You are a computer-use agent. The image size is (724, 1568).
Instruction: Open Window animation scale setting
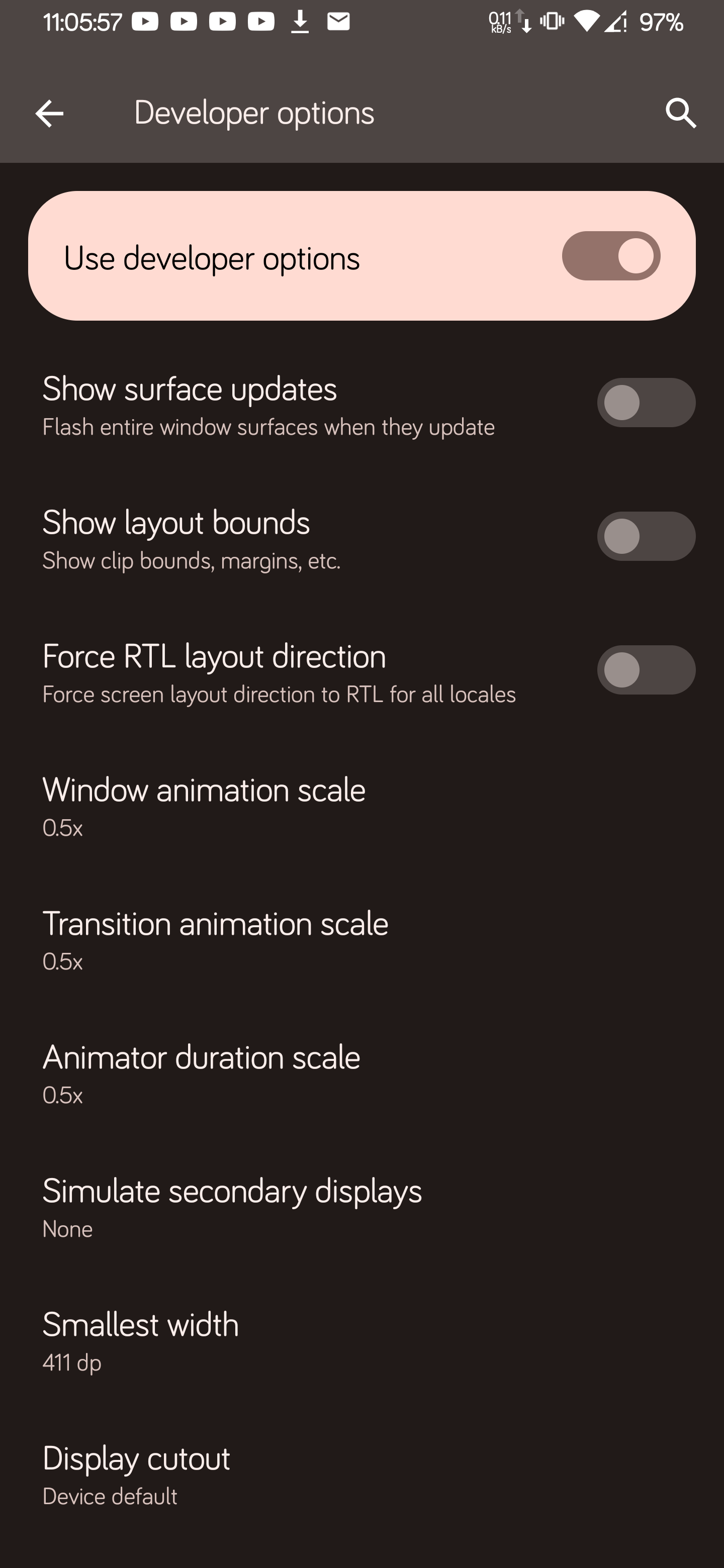tap(361, 805)
